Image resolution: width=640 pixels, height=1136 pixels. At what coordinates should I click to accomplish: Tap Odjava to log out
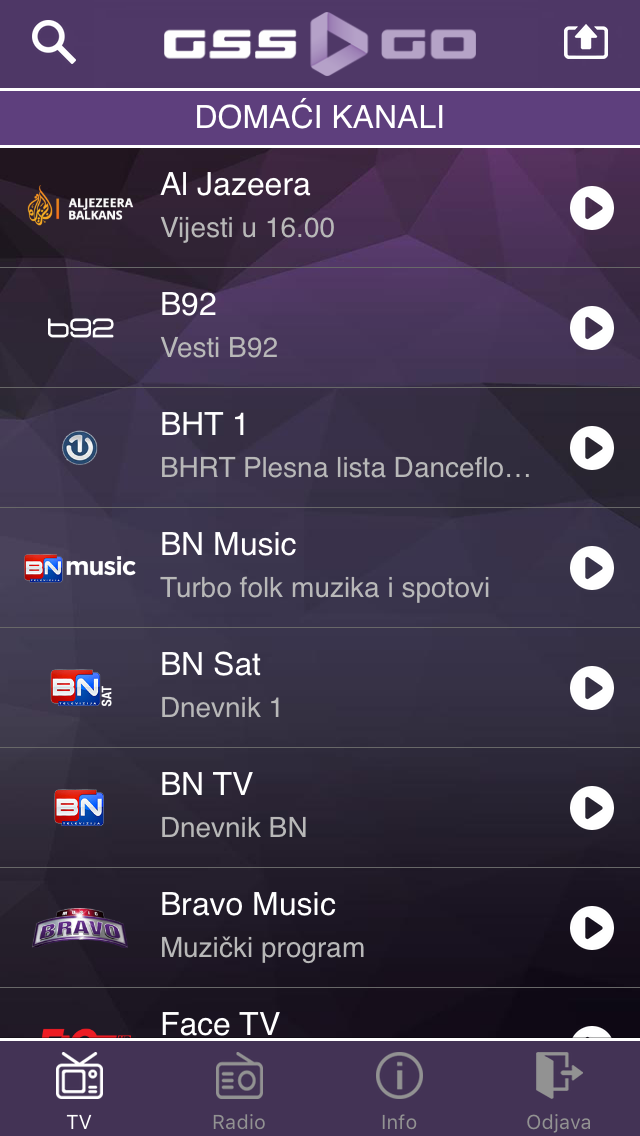click(559, 1090)
